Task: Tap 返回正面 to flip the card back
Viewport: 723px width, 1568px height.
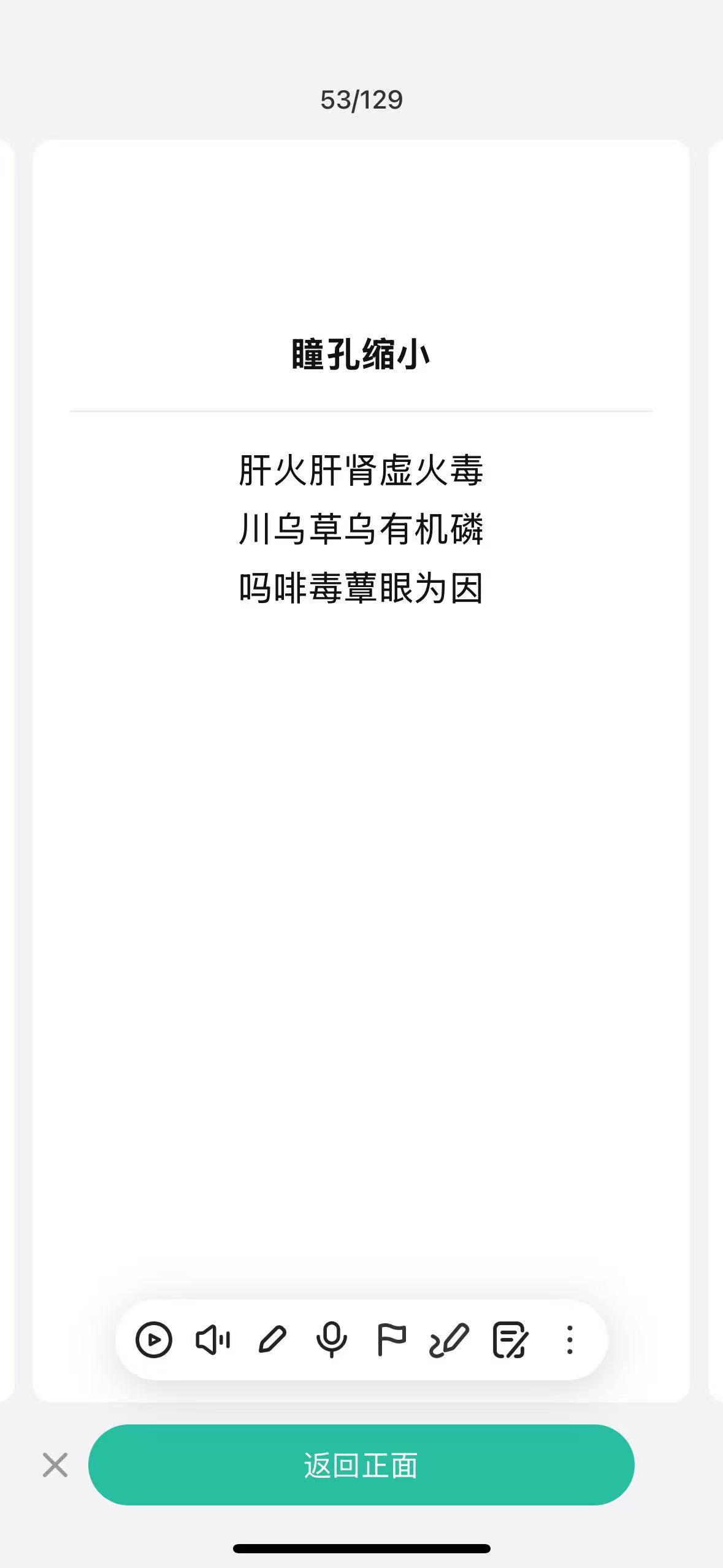Action: coord(361,1465)
